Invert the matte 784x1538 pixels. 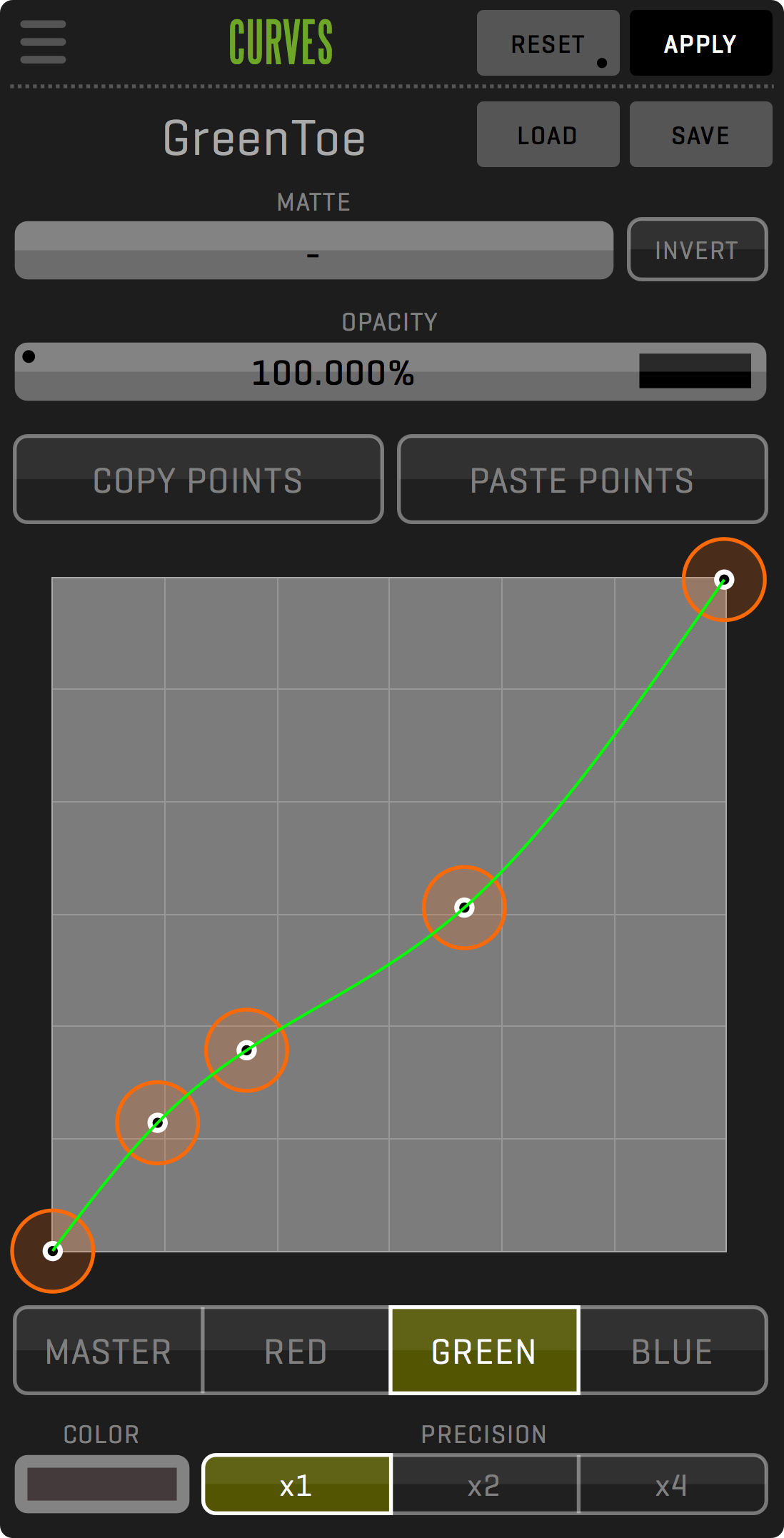[697, 250]
